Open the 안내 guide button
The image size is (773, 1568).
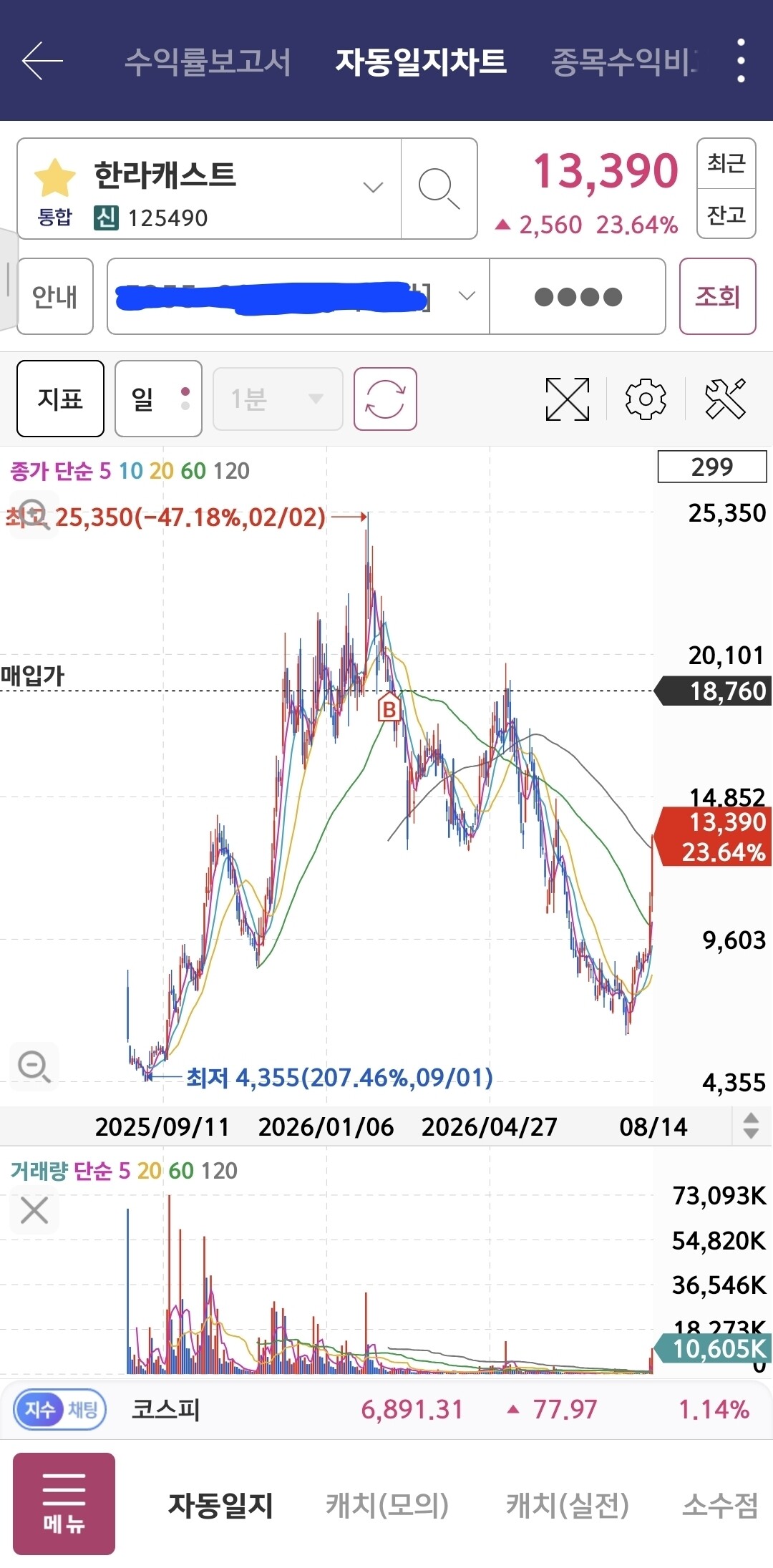[x=55, y=296]
